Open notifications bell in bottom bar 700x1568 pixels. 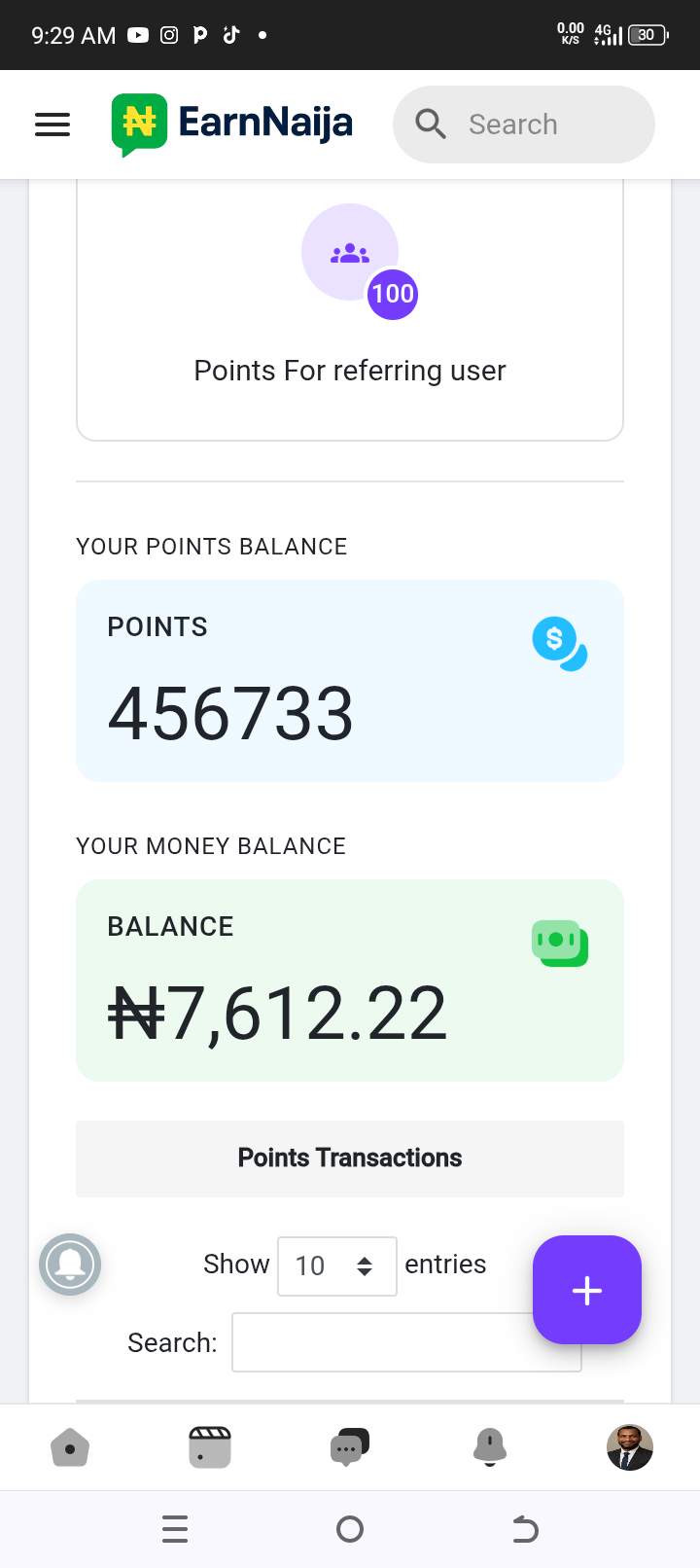[490, 1447]
